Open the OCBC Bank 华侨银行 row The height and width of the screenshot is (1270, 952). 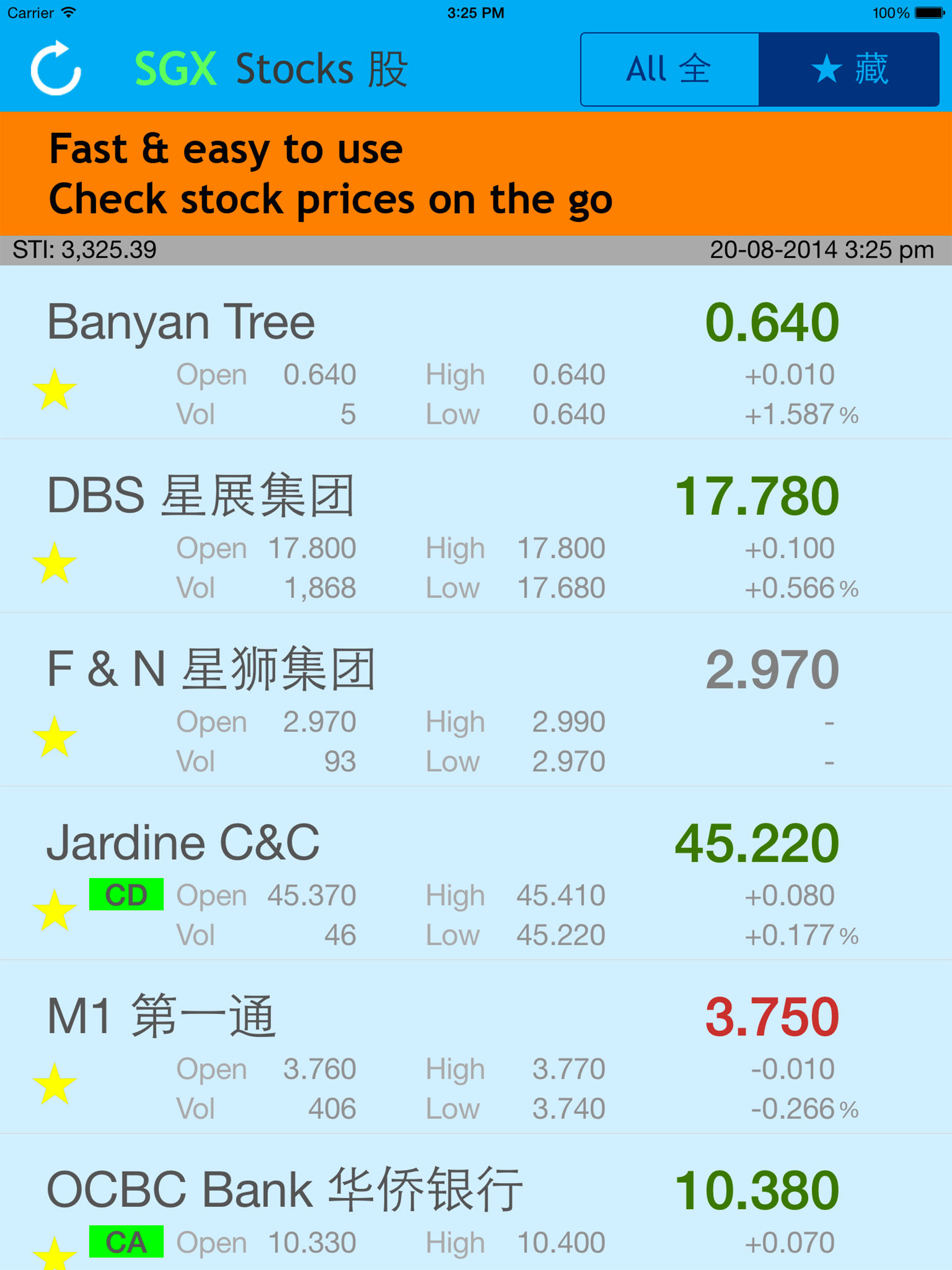[476, 1202]
